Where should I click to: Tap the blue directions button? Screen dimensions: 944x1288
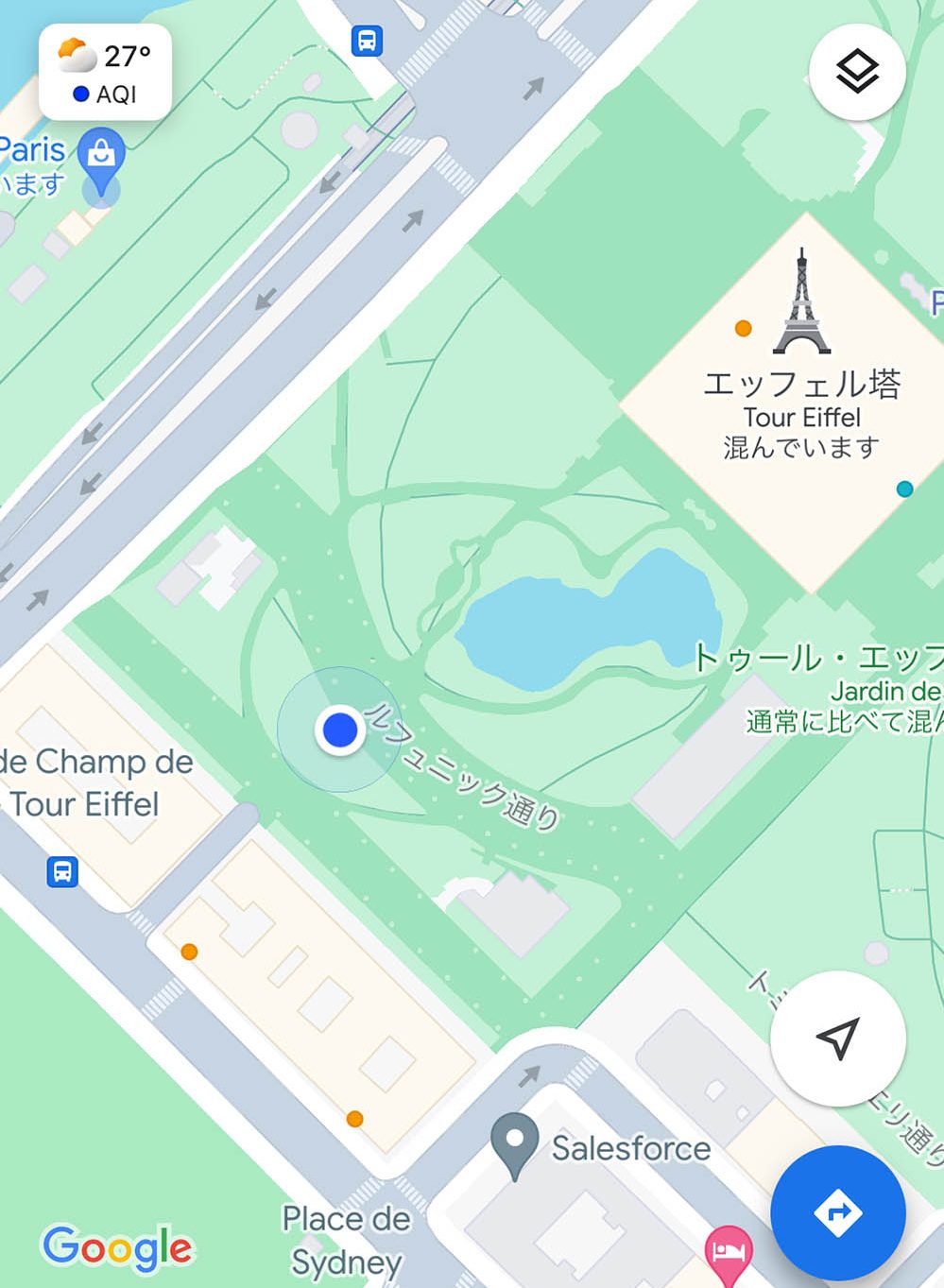coord(836,1213)
